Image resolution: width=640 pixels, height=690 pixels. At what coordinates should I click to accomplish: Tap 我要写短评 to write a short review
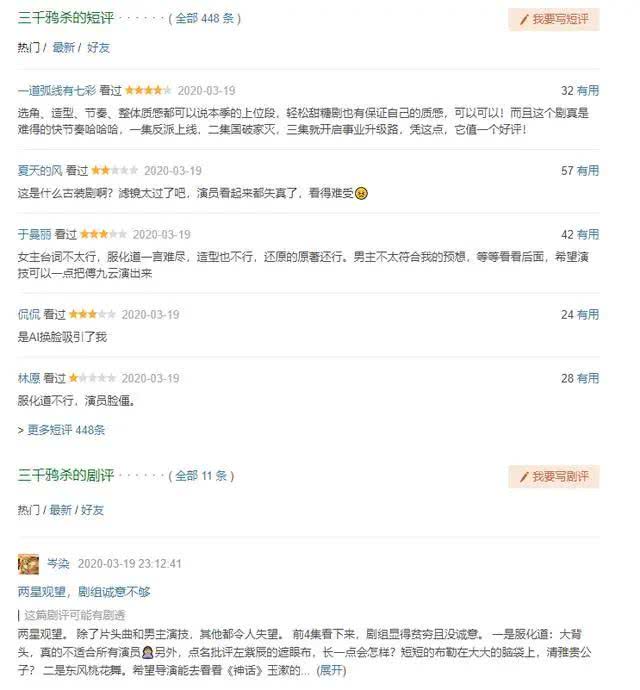pyautogui.click(x=554, y=19)
